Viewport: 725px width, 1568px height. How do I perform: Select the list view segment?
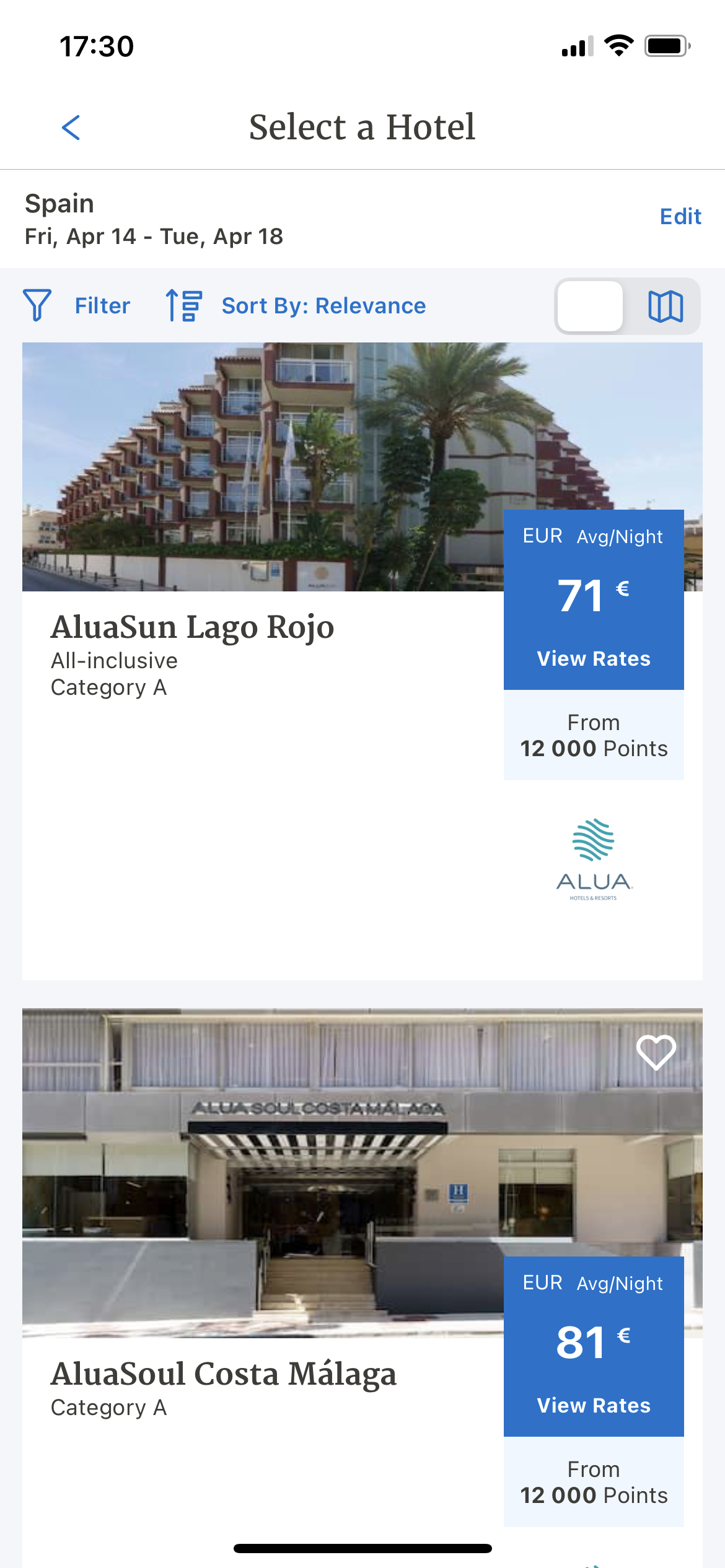click(x=591, y=307)
